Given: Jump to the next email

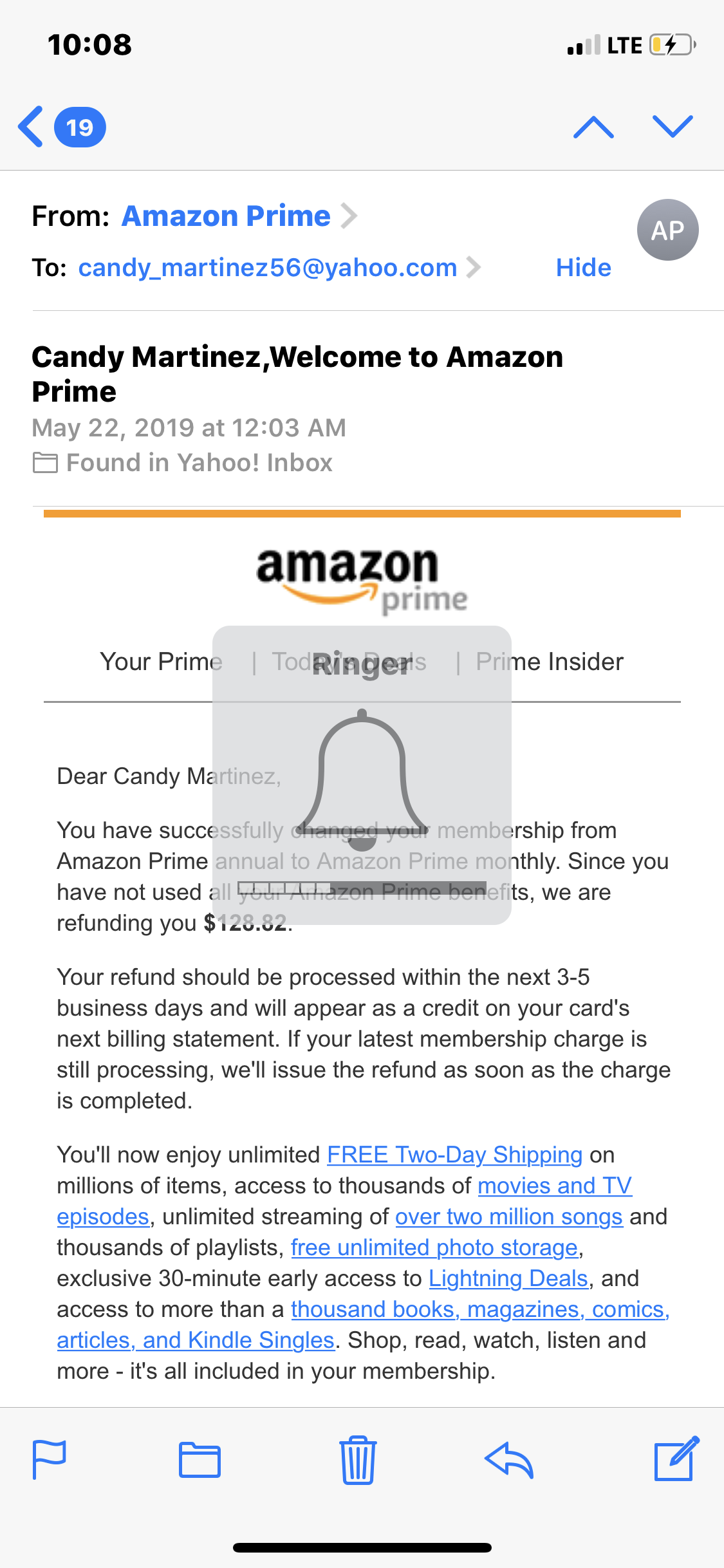Looking at the screenshot, I should click(673, 127).
